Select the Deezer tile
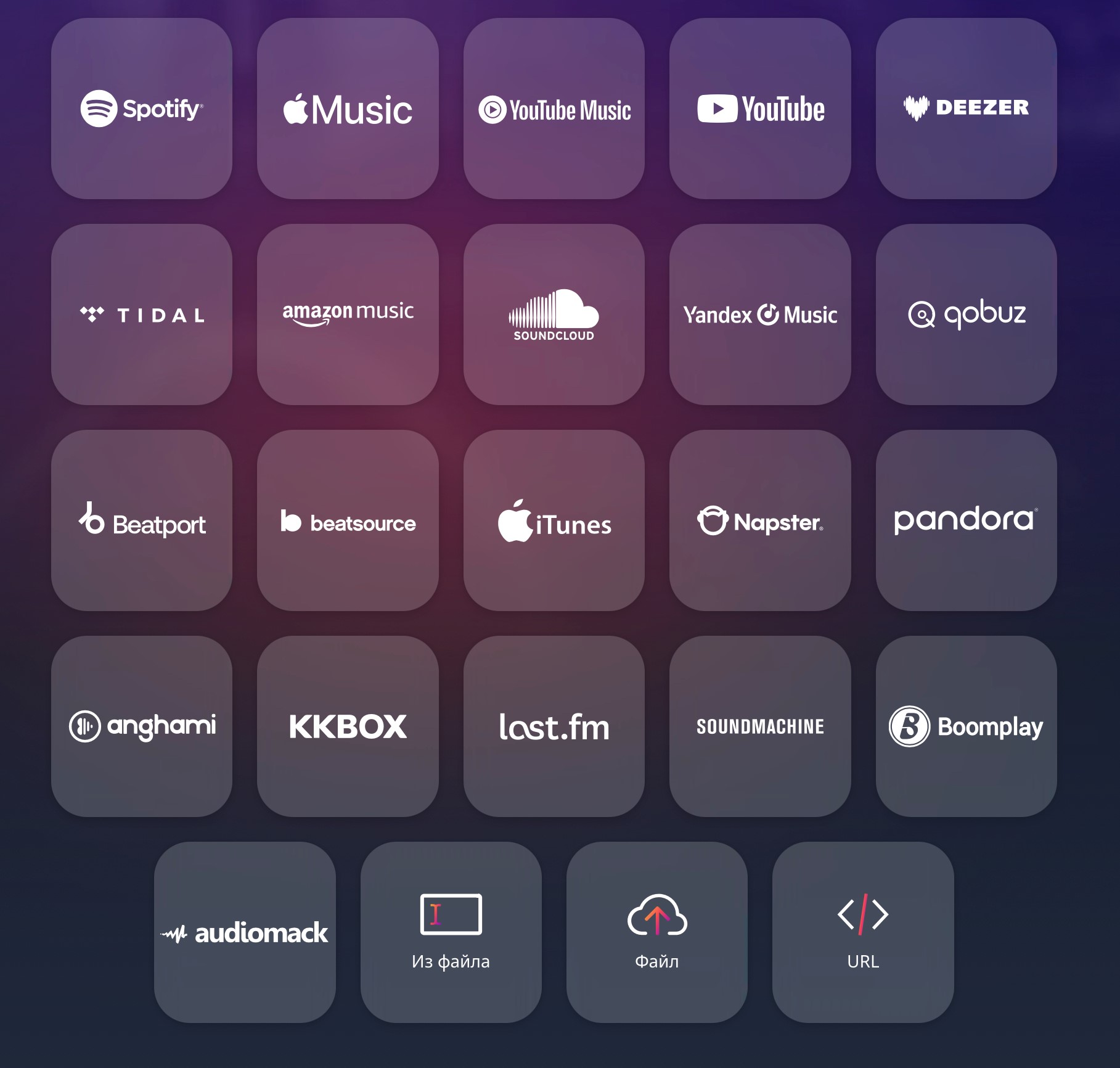 click(x=966, y=109)
